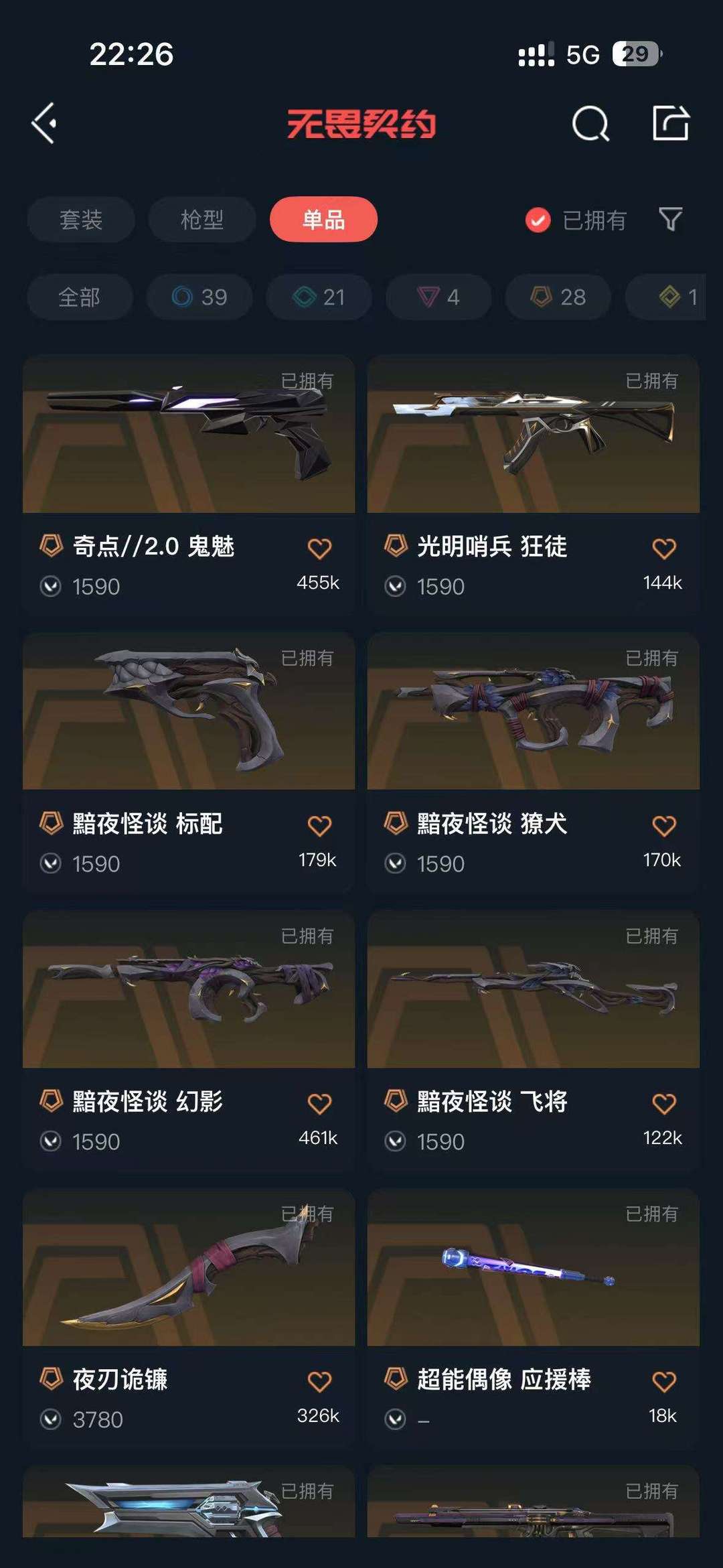723x1568 pixels.
Task: Select the 单品 tab
Action: tap(323, 220)
